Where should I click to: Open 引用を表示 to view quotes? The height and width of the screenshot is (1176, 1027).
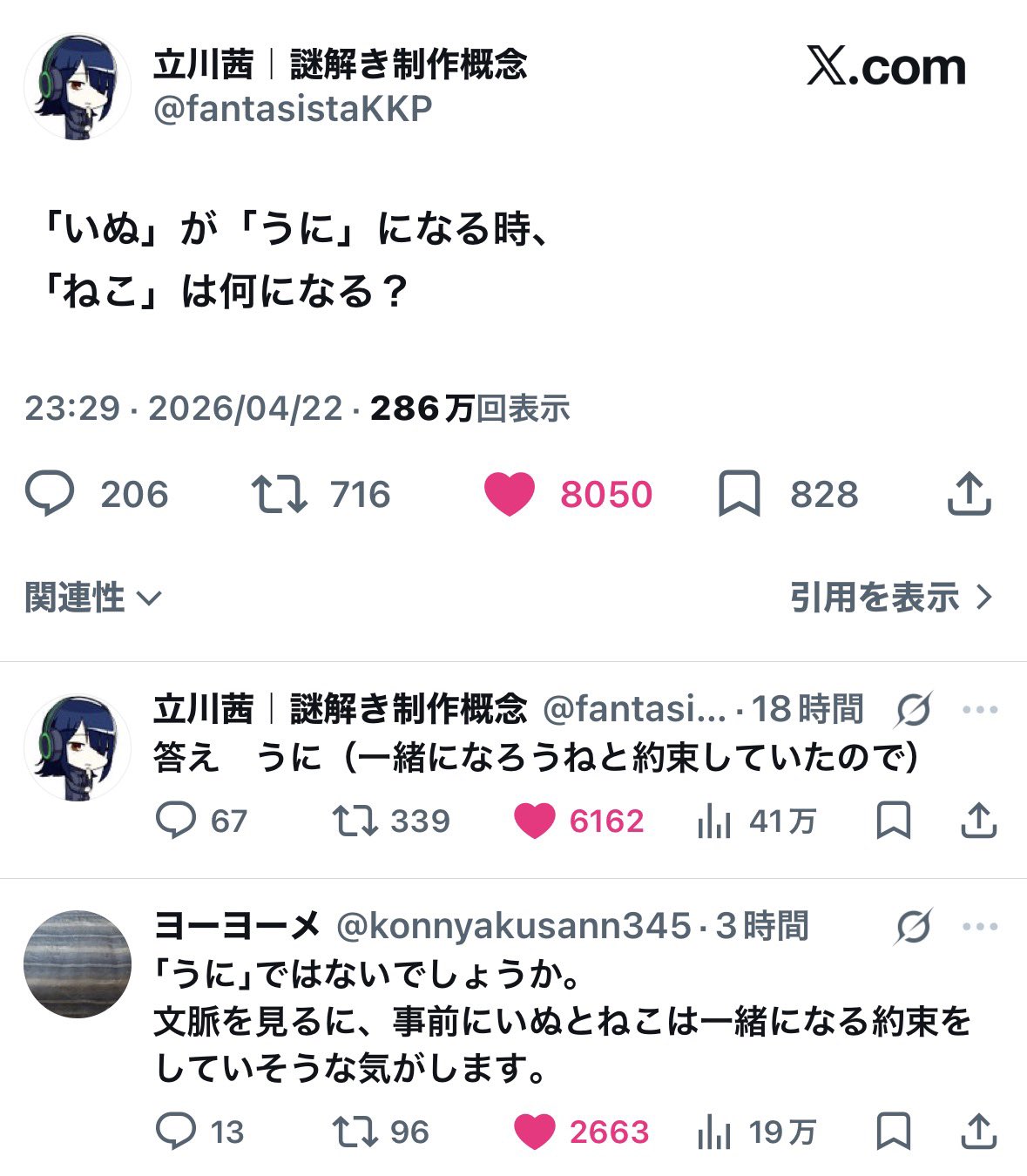coord(891,598)
